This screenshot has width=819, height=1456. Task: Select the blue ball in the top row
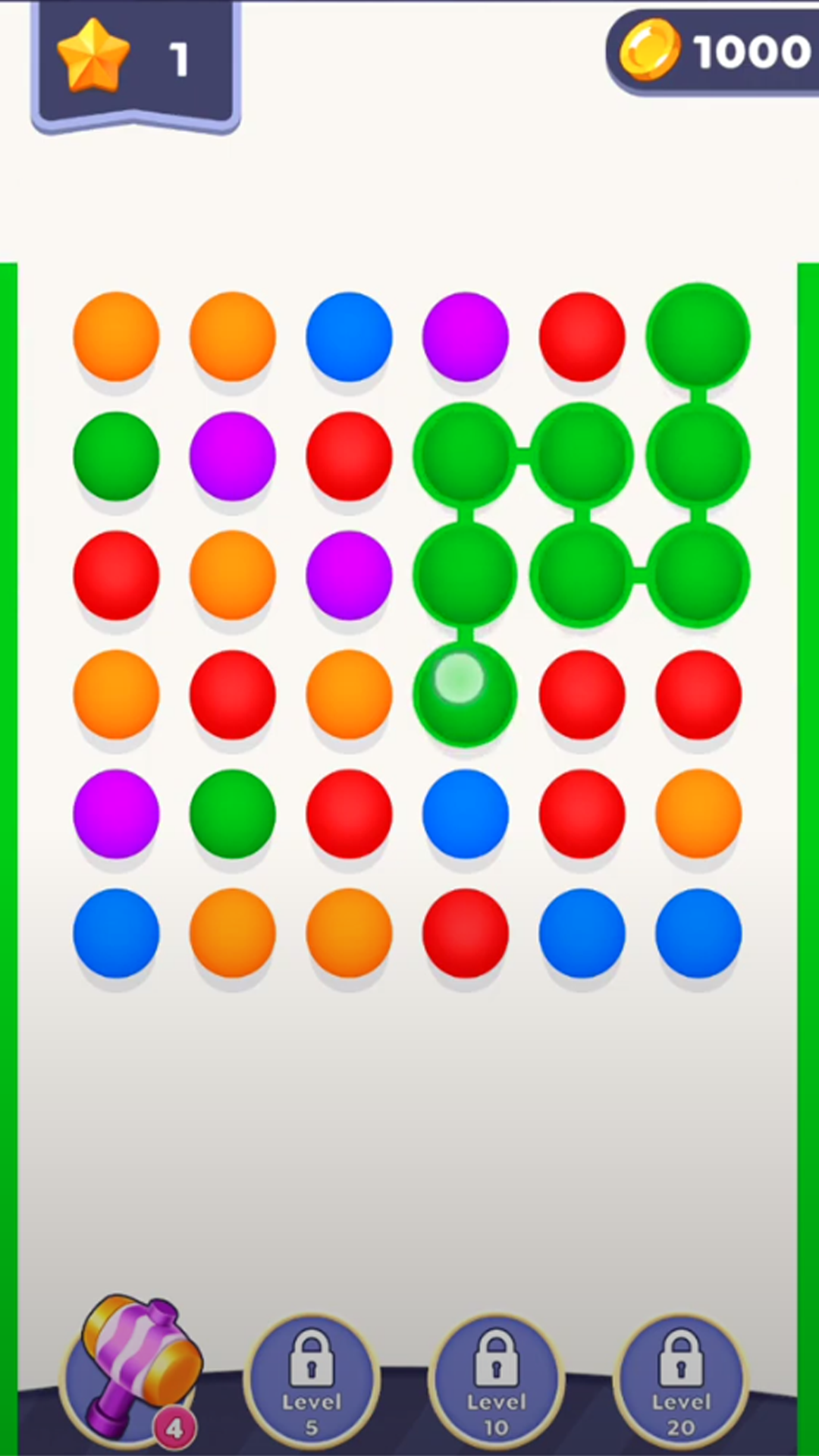(349, 337)
